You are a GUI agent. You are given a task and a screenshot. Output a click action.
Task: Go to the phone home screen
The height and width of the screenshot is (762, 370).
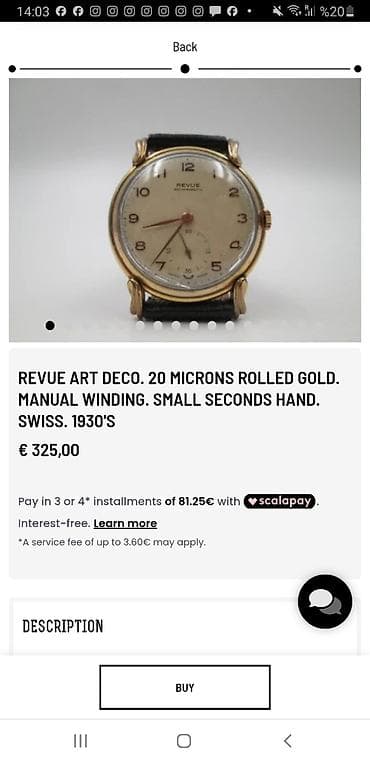[184, 741]
